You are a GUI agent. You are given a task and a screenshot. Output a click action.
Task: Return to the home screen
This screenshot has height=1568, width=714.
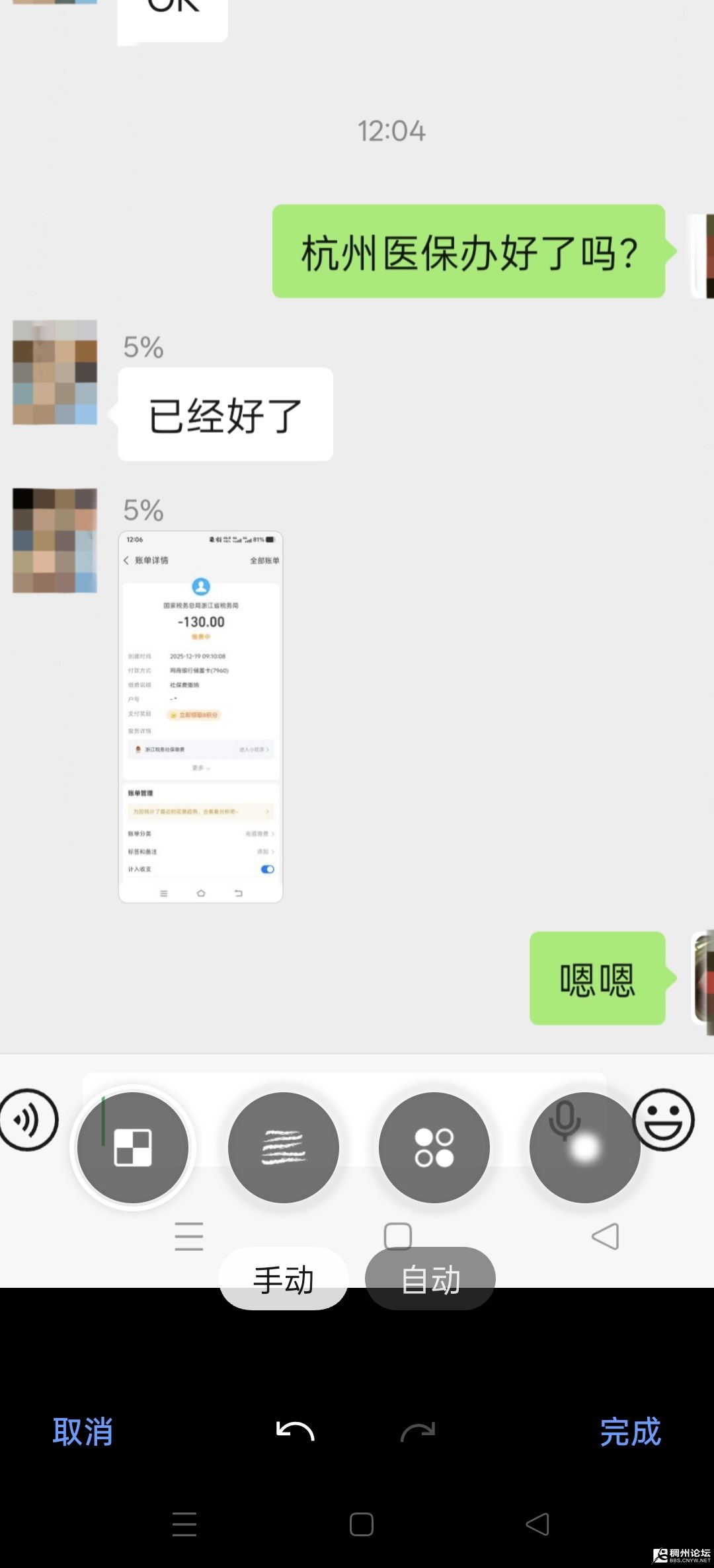[362, 1524]
